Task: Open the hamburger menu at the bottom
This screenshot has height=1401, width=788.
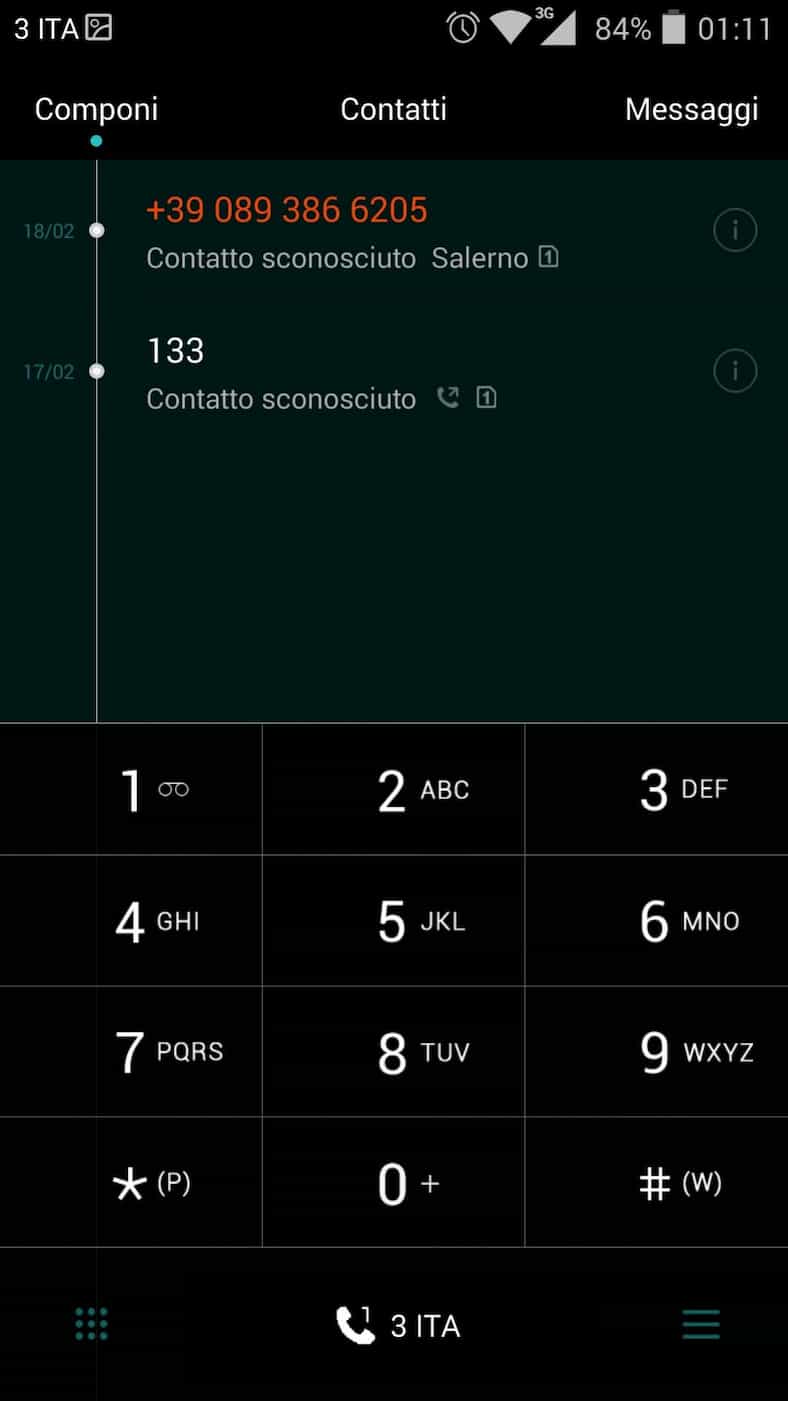Action: tap(701, 1324)
